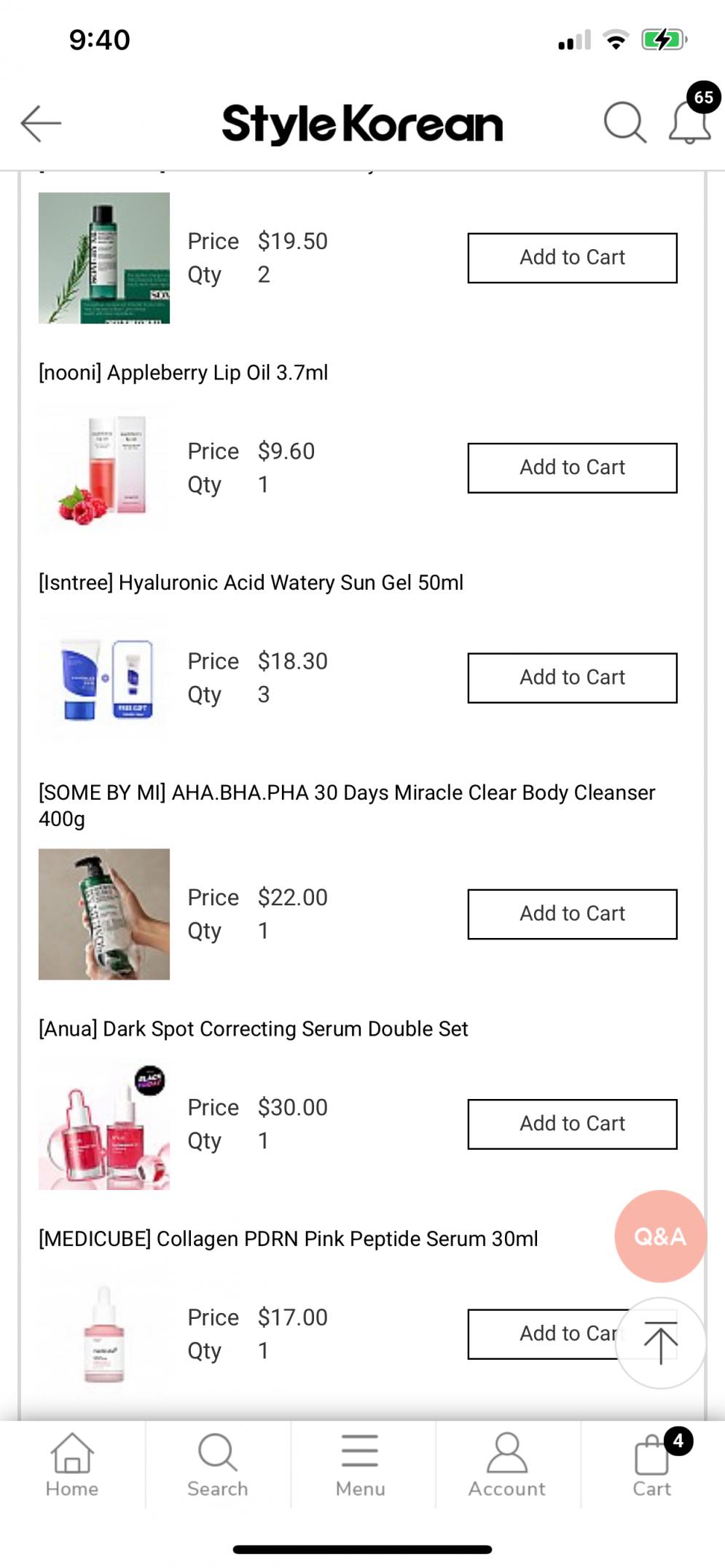725x1568 pixels.
Task: Switch to the Search tab
Action: coord(217,1465)
